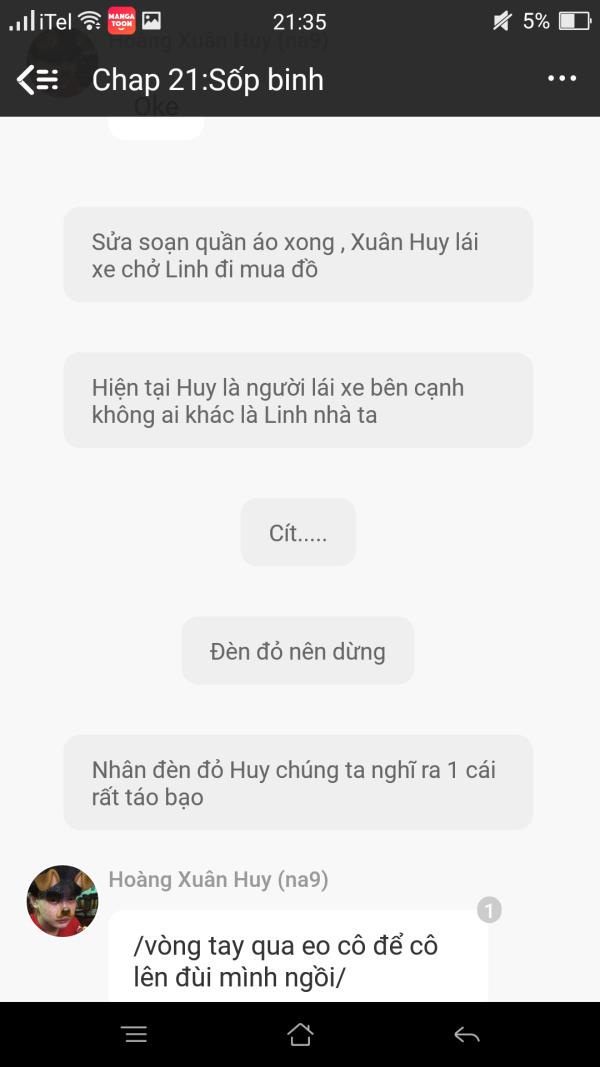
Task: Open the chapter list back button
Action: [37, 80]
